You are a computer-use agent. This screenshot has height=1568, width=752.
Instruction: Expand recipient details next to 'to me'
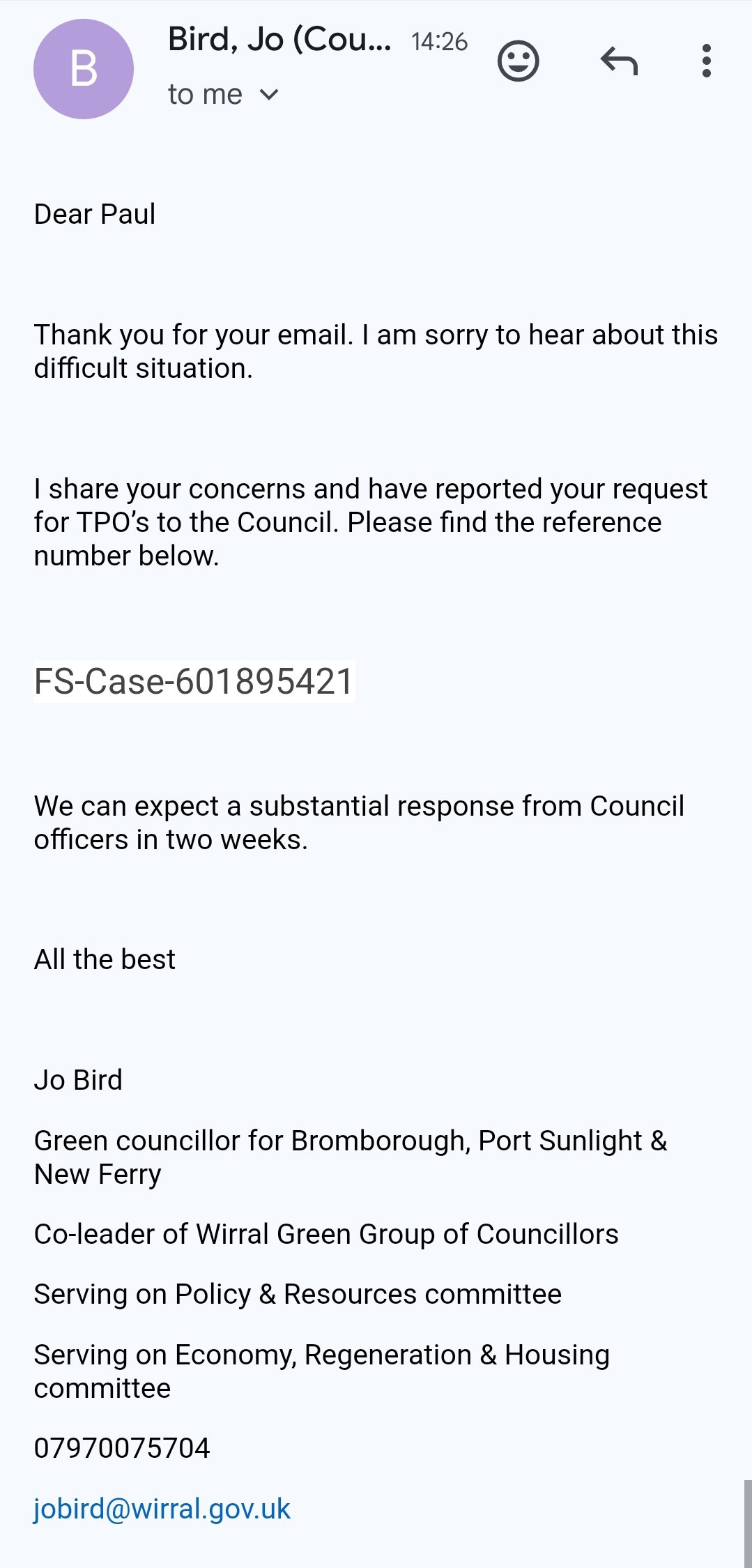click(x=269, y=95)
